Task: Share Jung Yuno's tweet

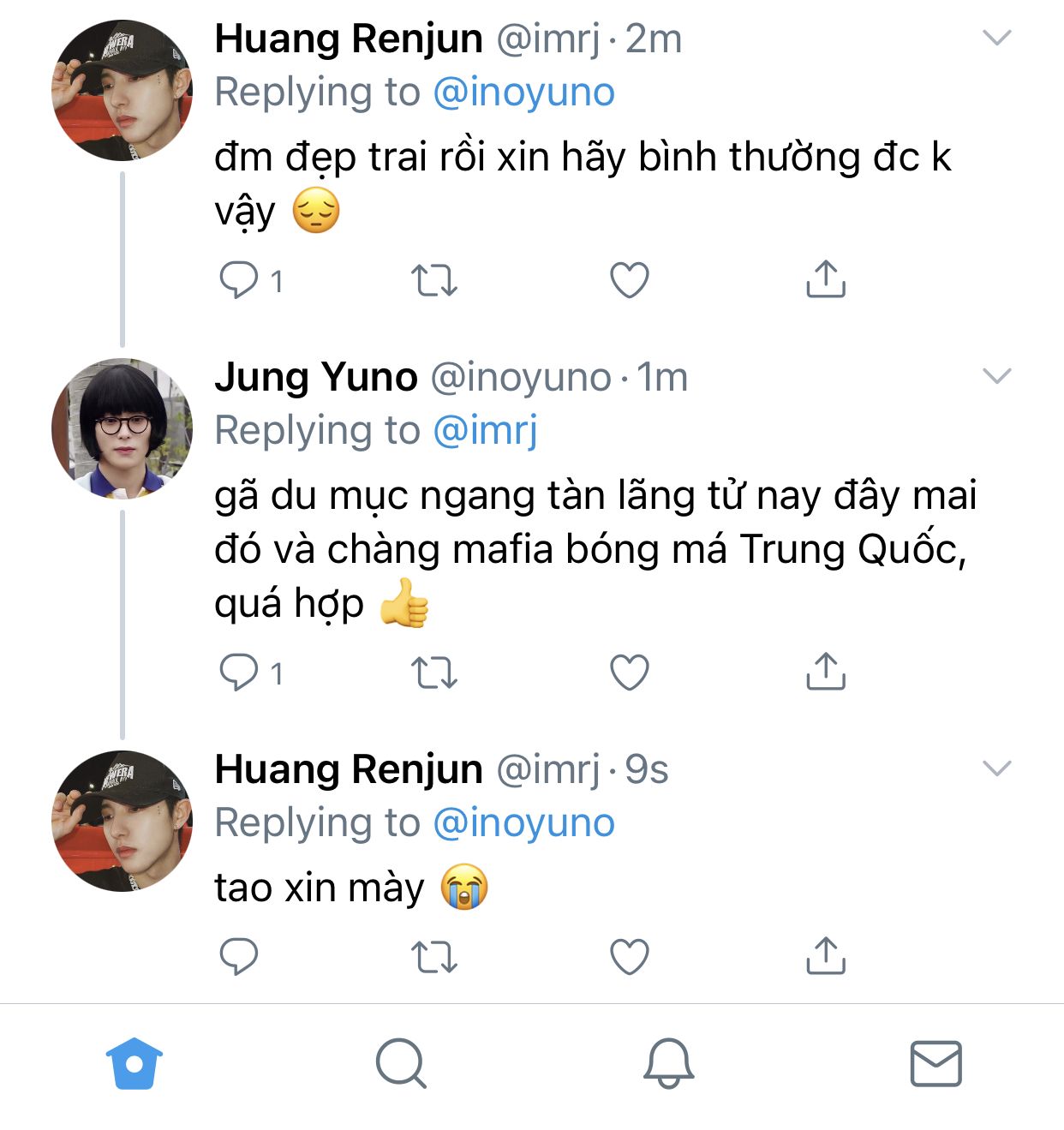Action: 826,673
